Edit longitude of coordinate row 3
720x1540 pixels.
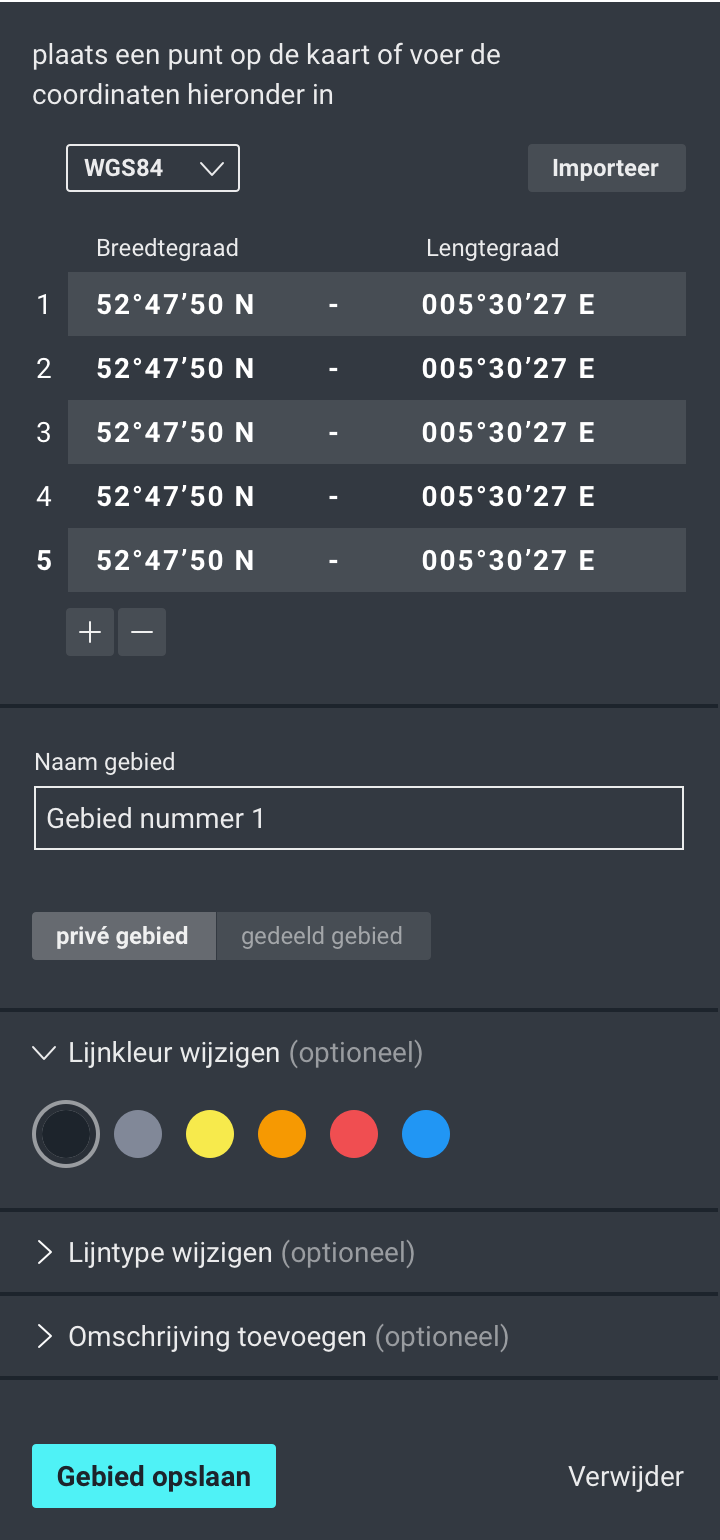click(508, 432)
